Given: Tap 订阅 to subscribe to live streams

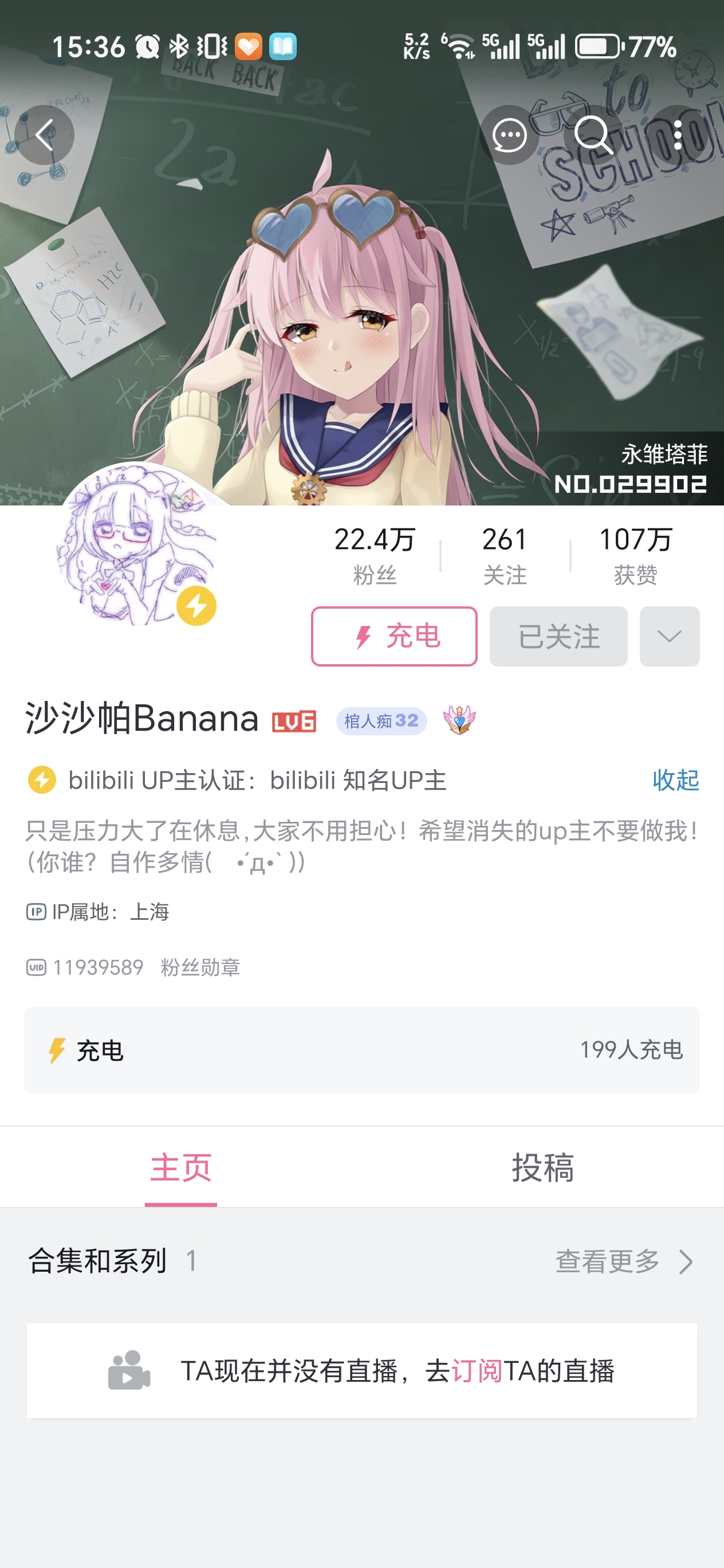Looking at the screenshot, I should tap(477, 1371).
